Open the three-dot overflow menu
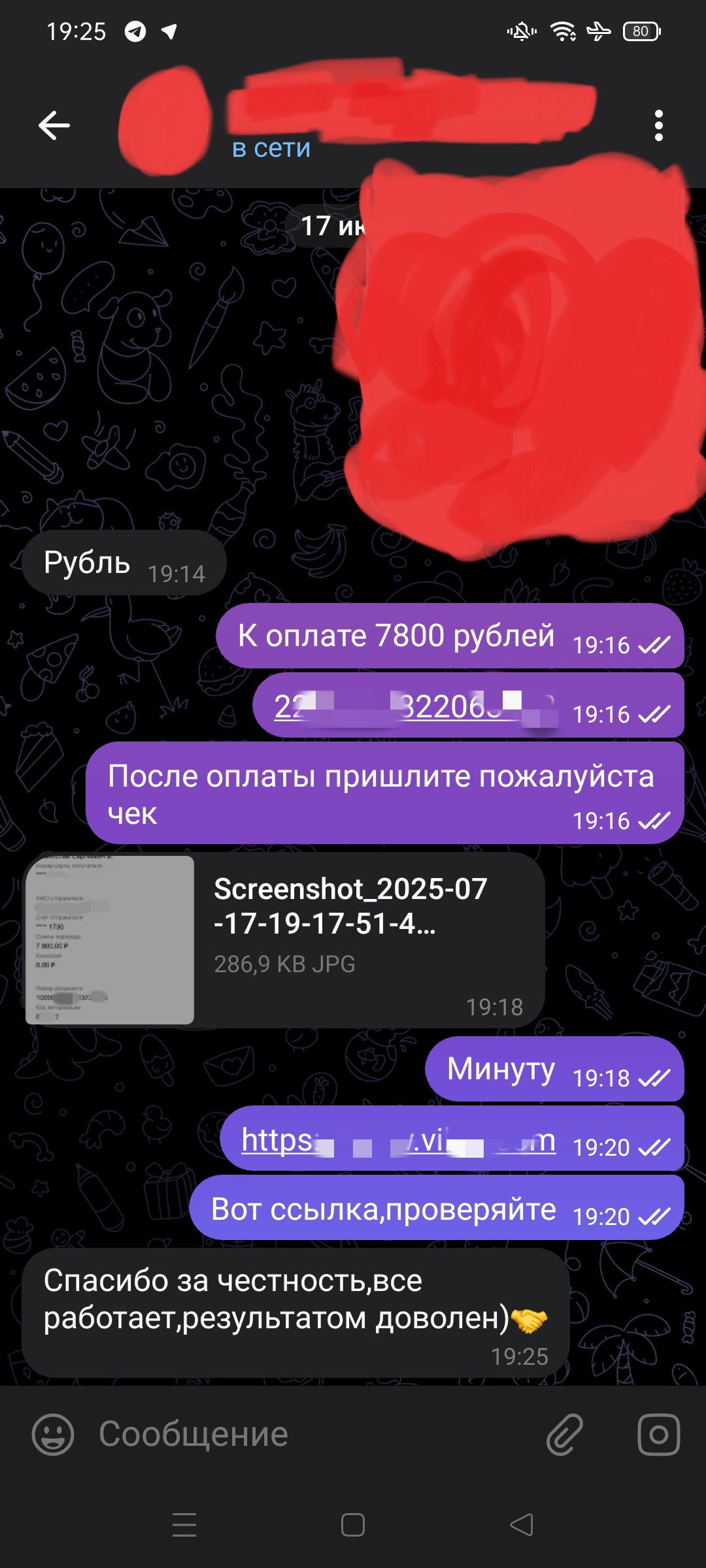The image size is (706, 1568). pos(658,125)
